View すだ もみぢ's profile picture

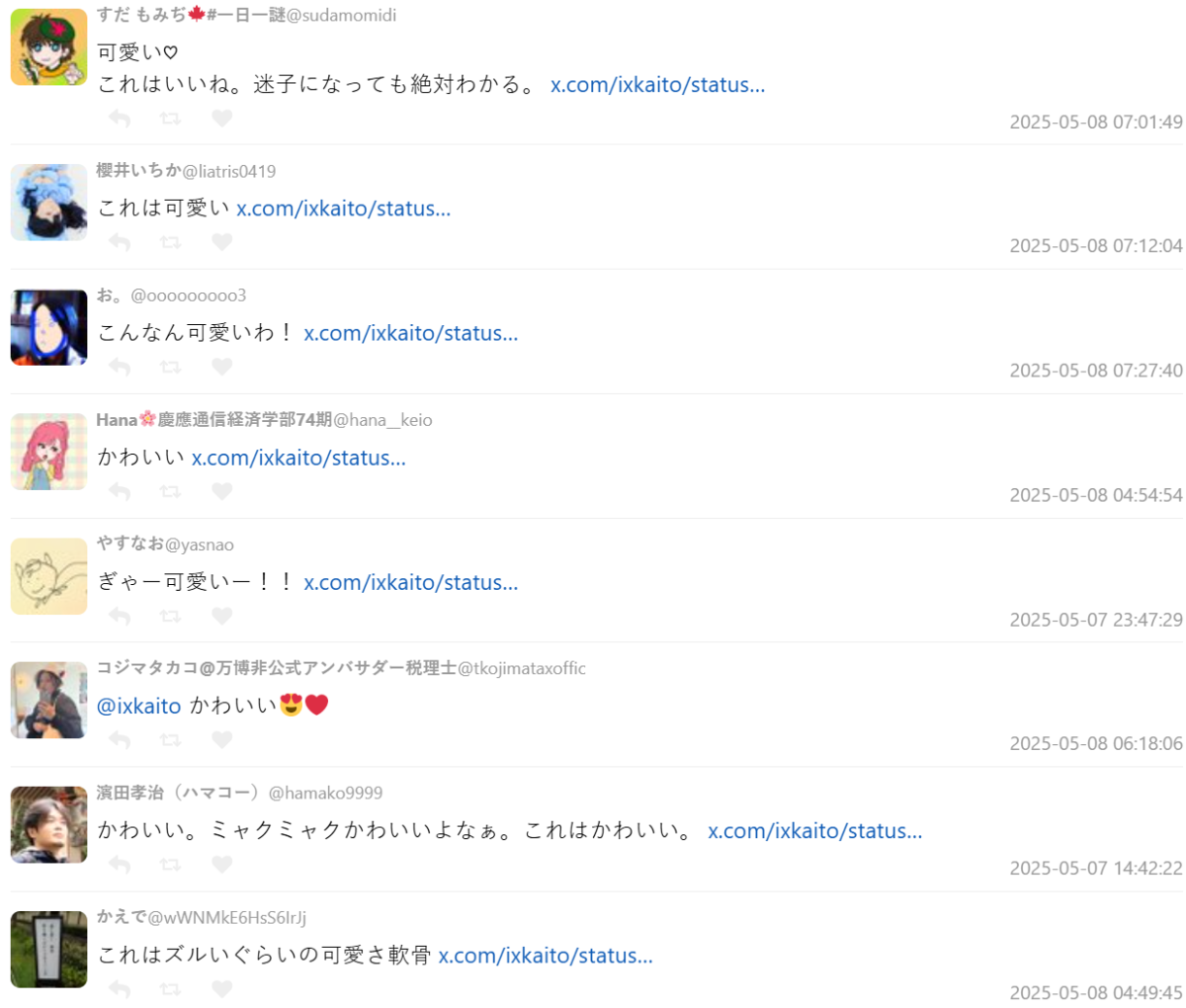coord(49,46)
